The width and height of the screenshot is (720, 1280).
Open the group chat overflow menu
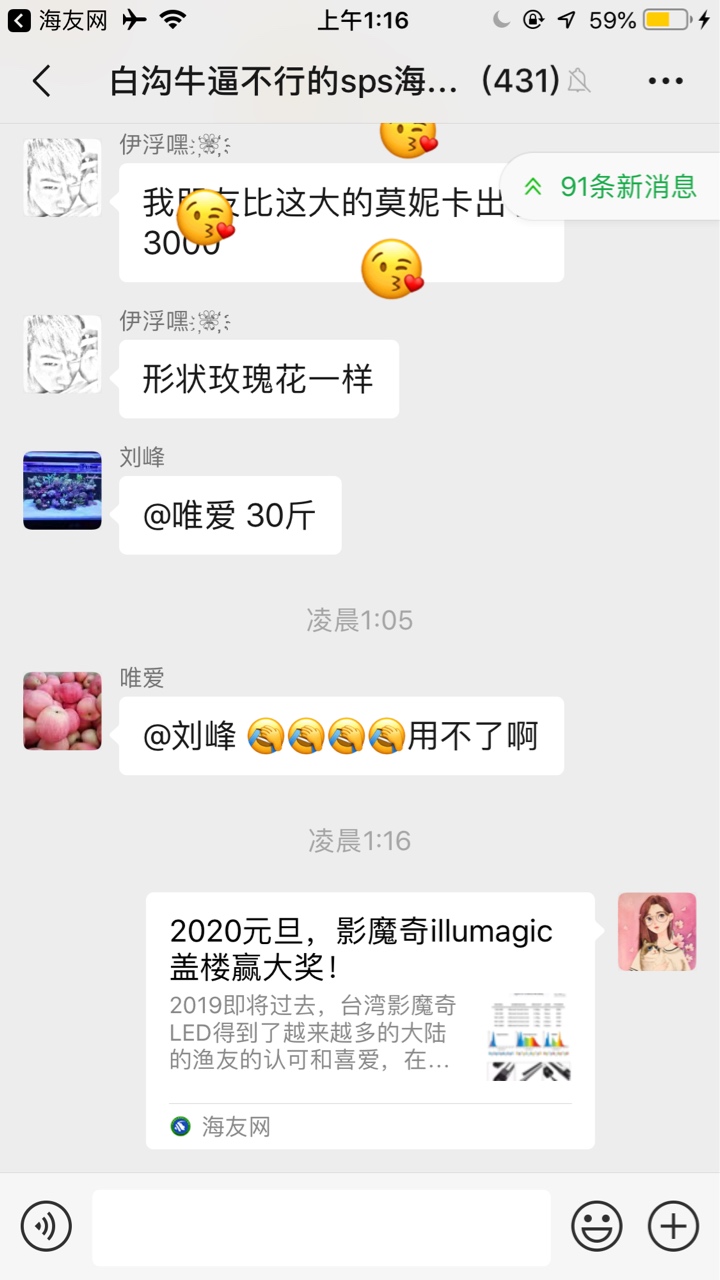click(665, 81)
